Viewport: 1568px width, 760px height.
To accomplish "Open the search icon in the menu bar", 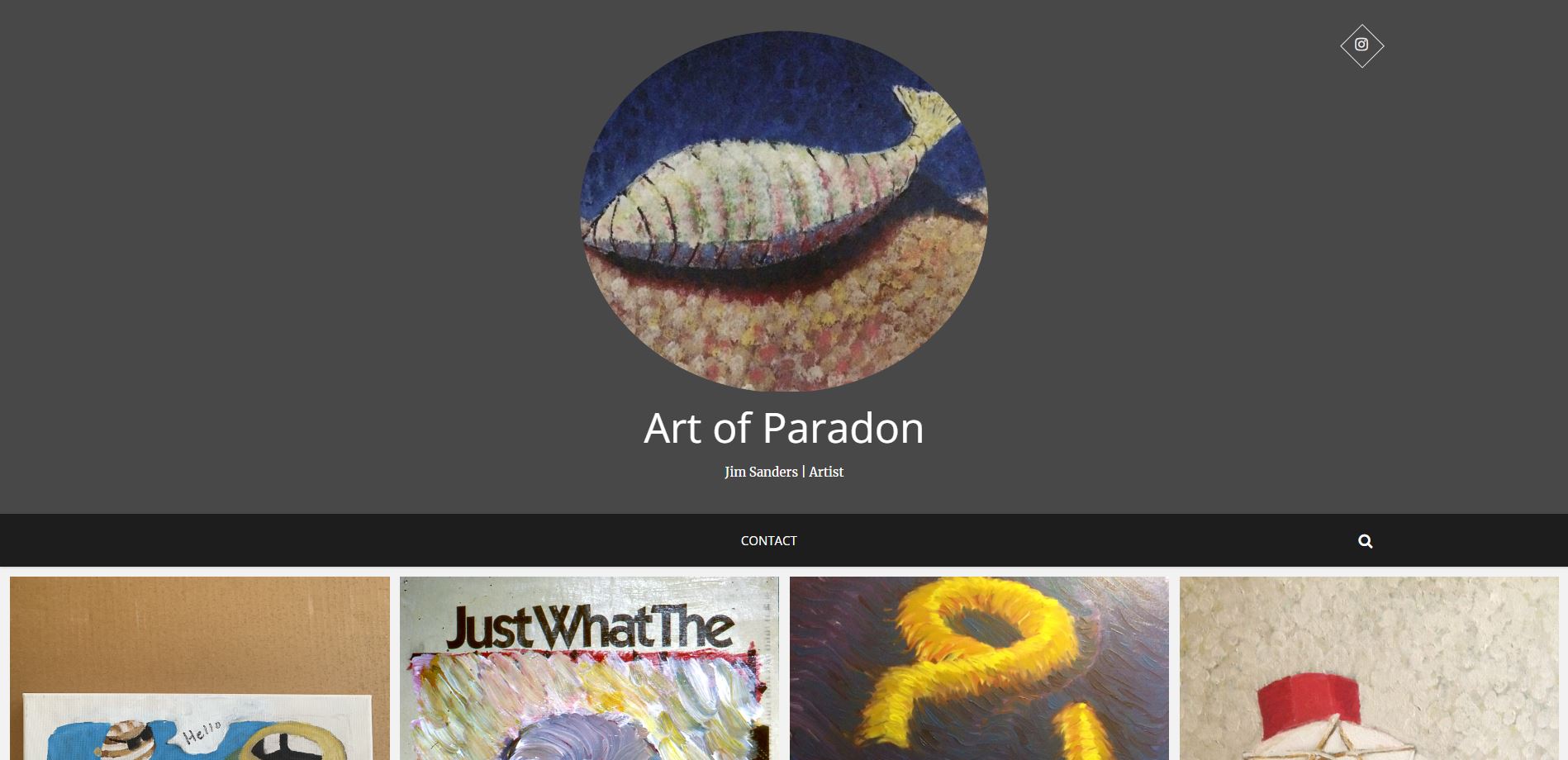I will pos(1365,541).
